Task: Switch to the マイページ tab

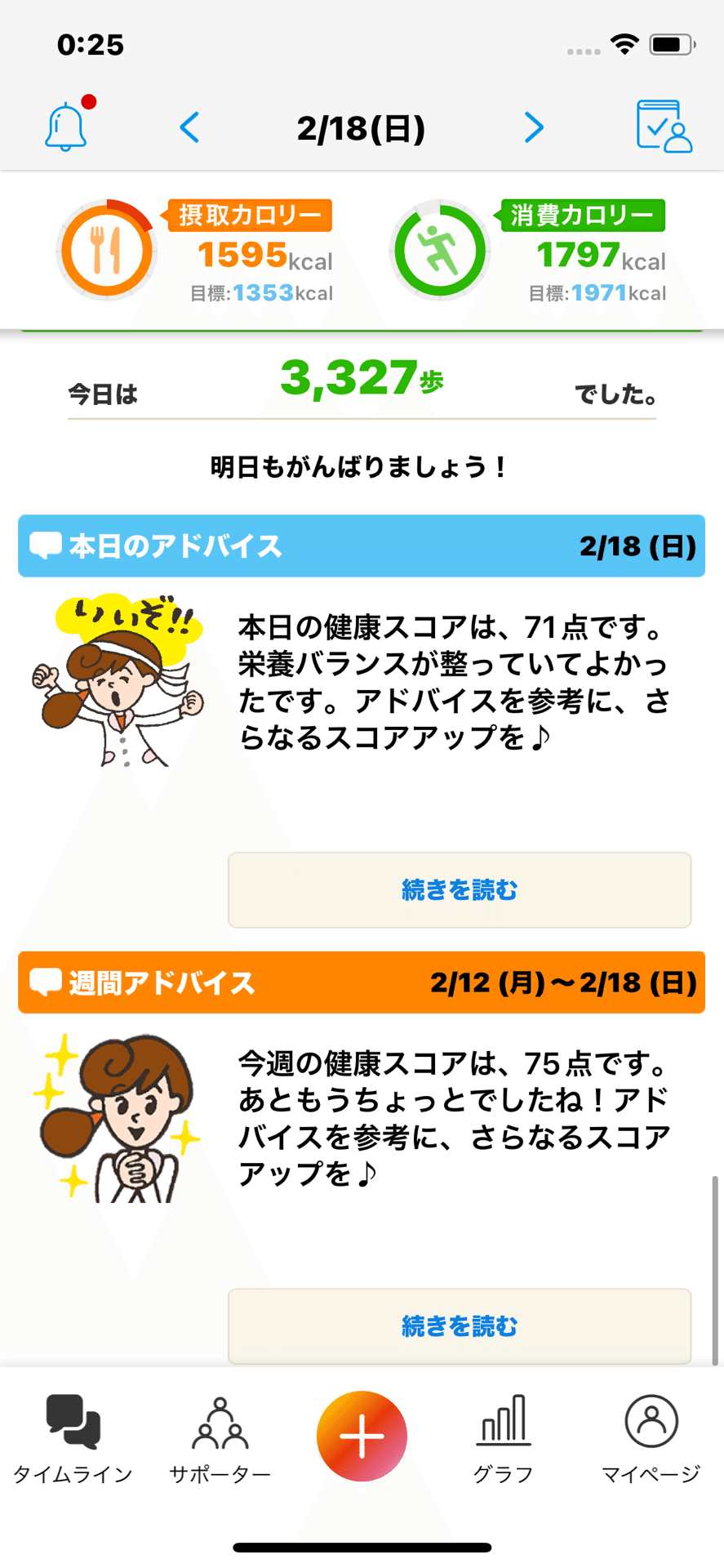Action: coord(651,1439)
